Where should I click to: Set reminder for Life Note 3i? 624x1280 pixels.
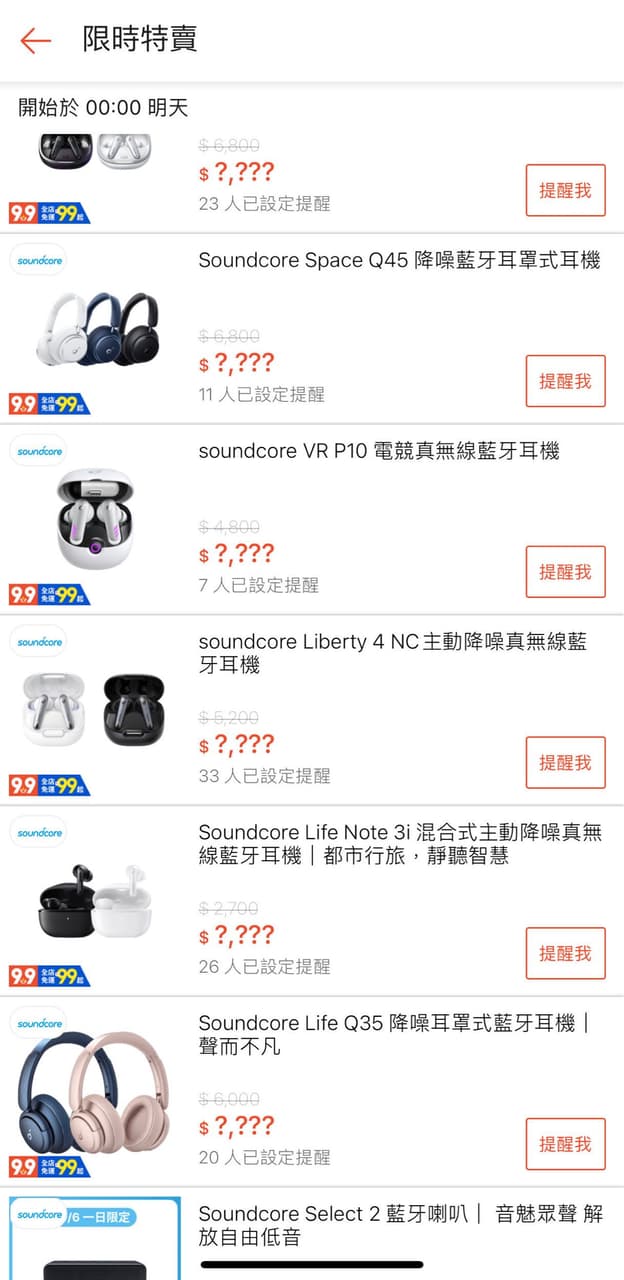(565, 954)
